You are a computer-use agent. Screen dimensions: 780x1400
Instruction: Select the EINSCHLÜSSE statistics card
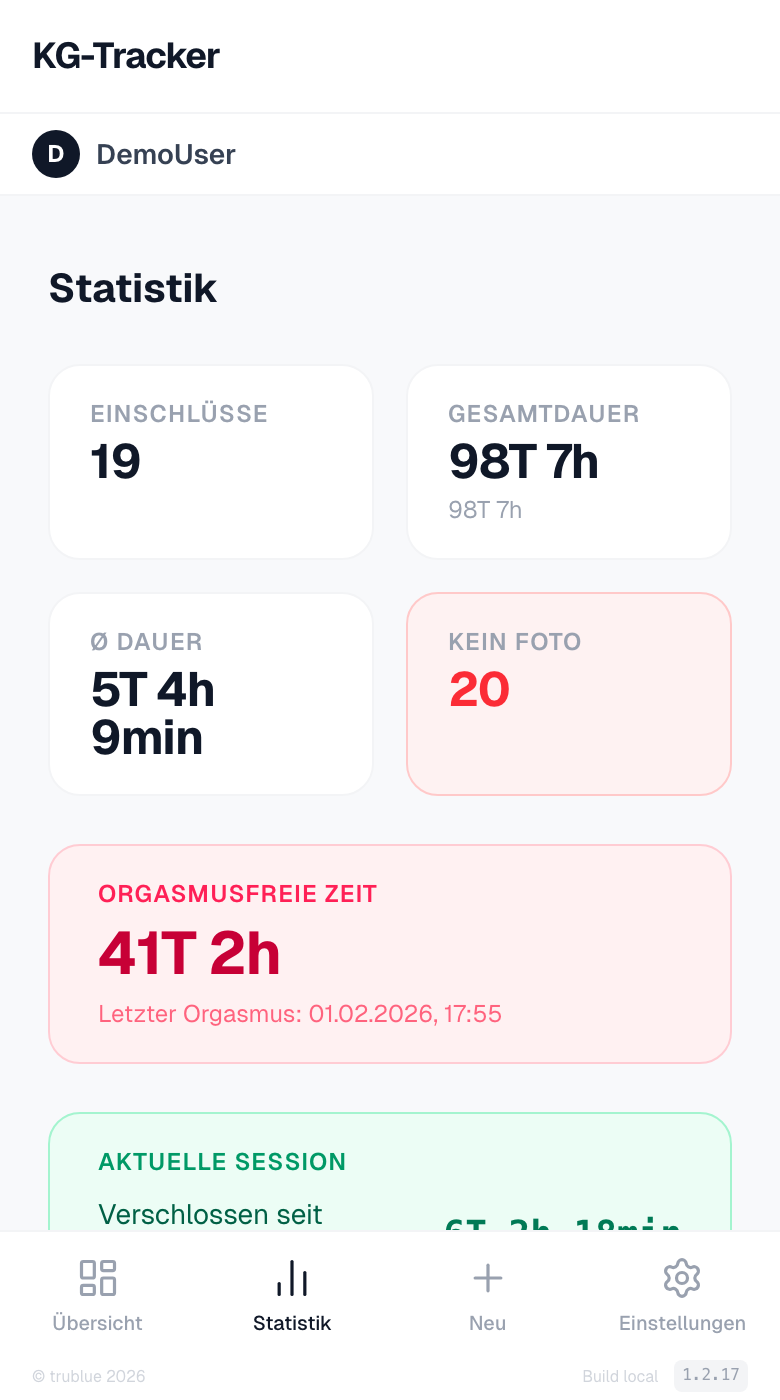click(210, 461)
